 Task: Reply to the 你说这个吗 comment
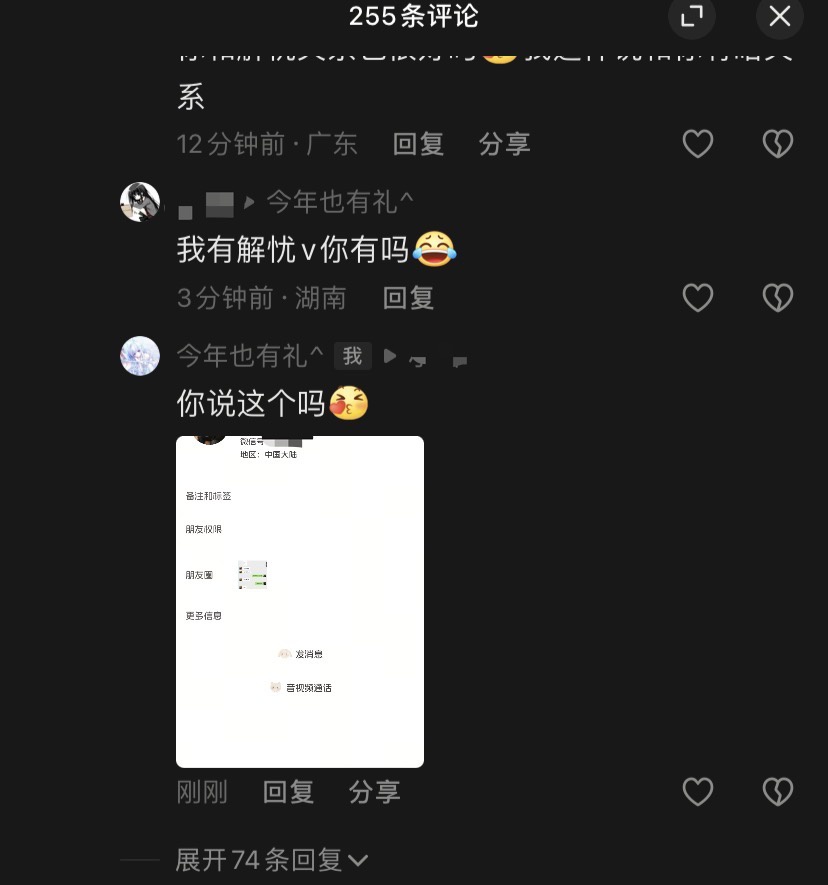tap(288, 792)
